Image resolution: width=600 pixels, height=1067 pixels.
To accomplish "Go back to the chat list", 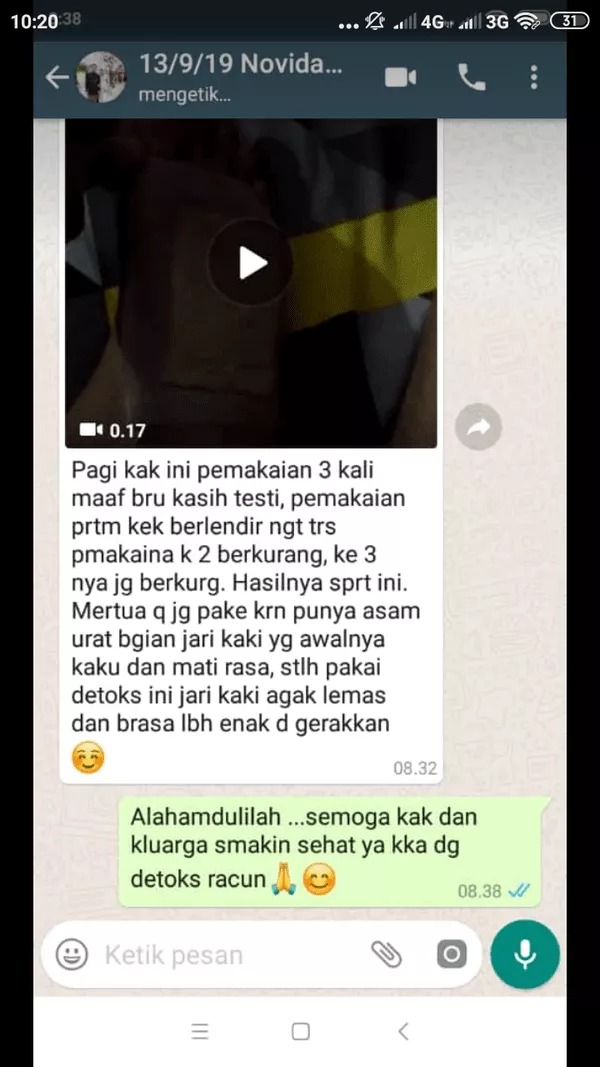I will click(x=56, y=78).
